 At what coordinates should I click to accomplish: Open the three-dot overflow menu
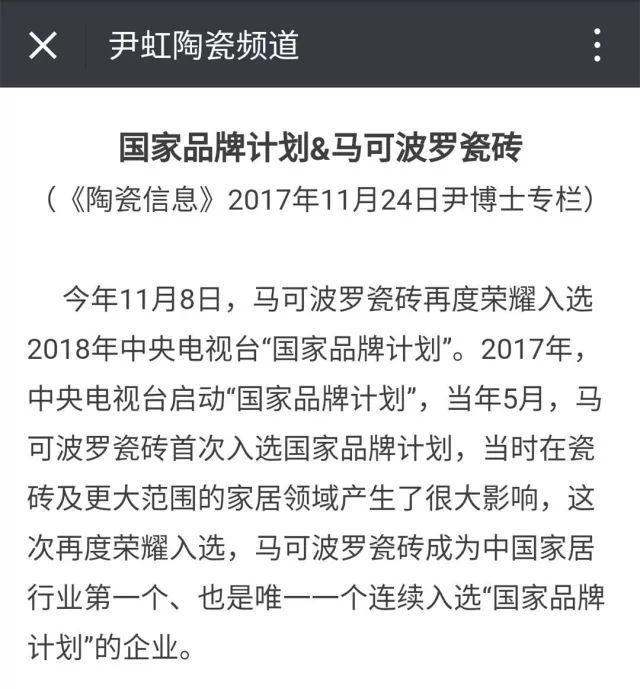coord(597,45)
